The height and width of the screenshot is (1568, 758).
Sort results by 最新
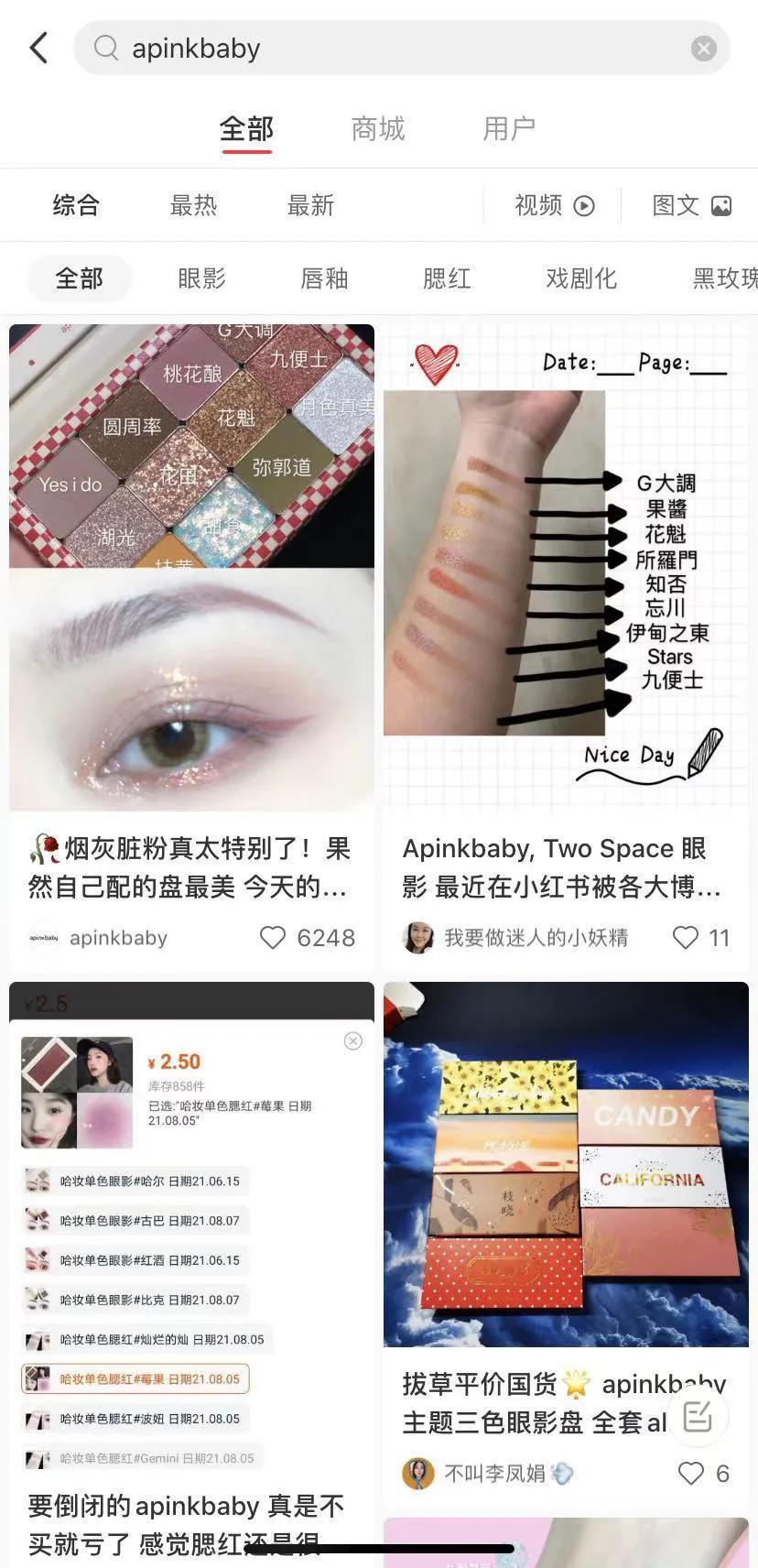click(x=310, y=205)
